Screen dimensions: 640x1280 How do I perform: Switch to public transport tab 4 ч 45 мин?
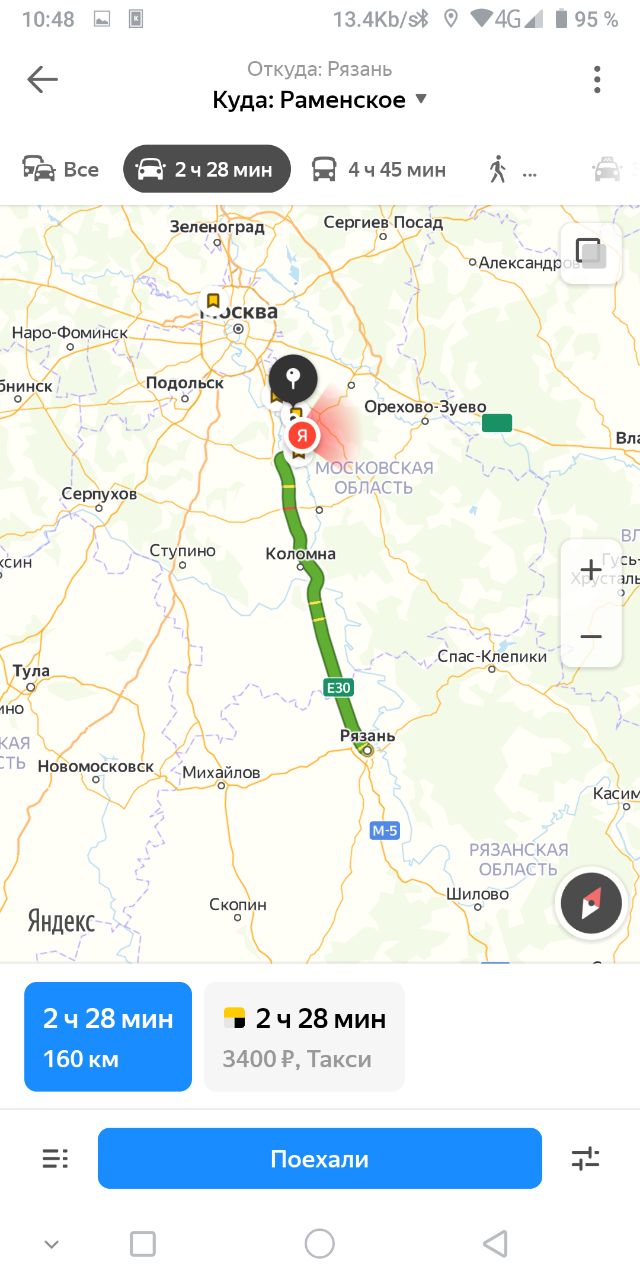pyautogui.click(x=379, y=169)
